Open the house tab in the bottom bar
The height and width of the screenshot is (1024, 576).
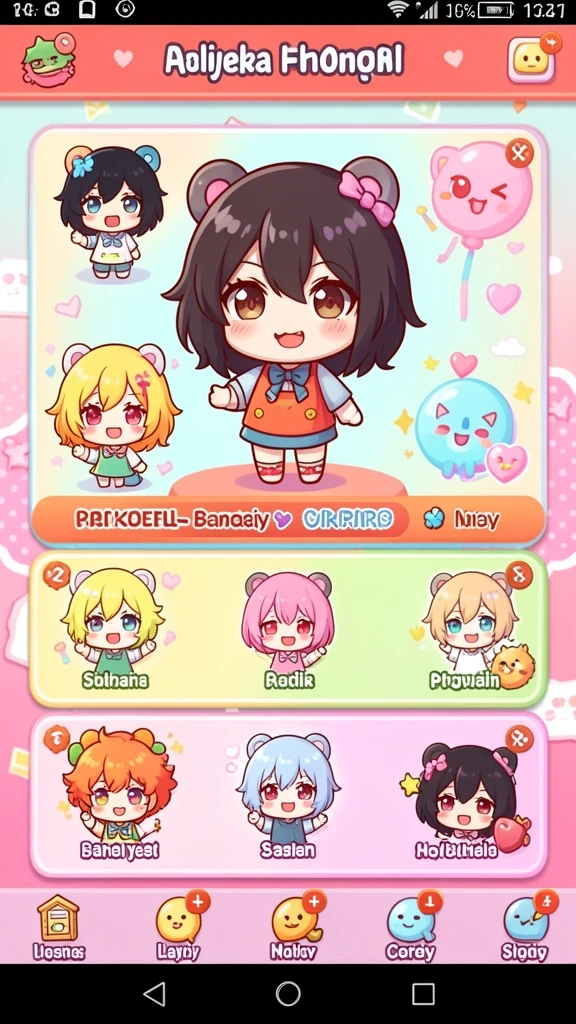click(58, 927)
